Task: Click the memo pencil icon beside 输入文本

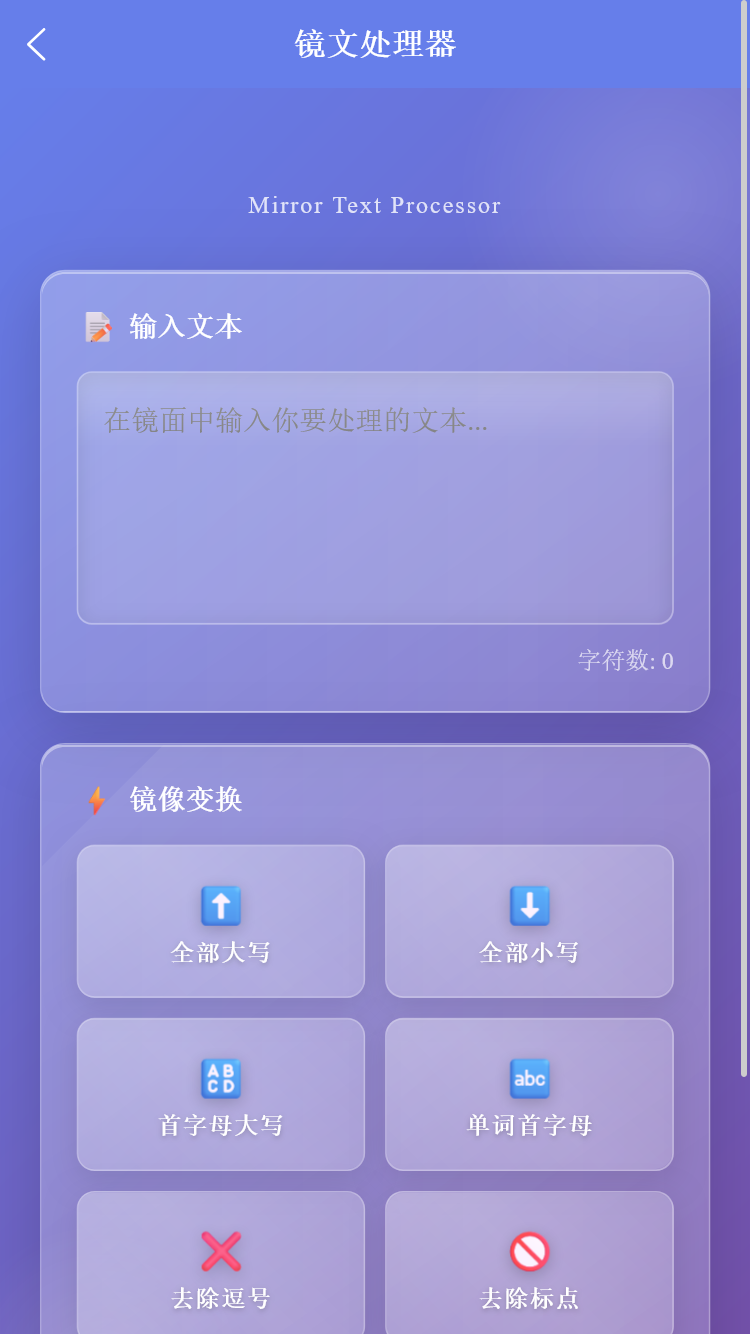Action: click(x=97, y=325)
